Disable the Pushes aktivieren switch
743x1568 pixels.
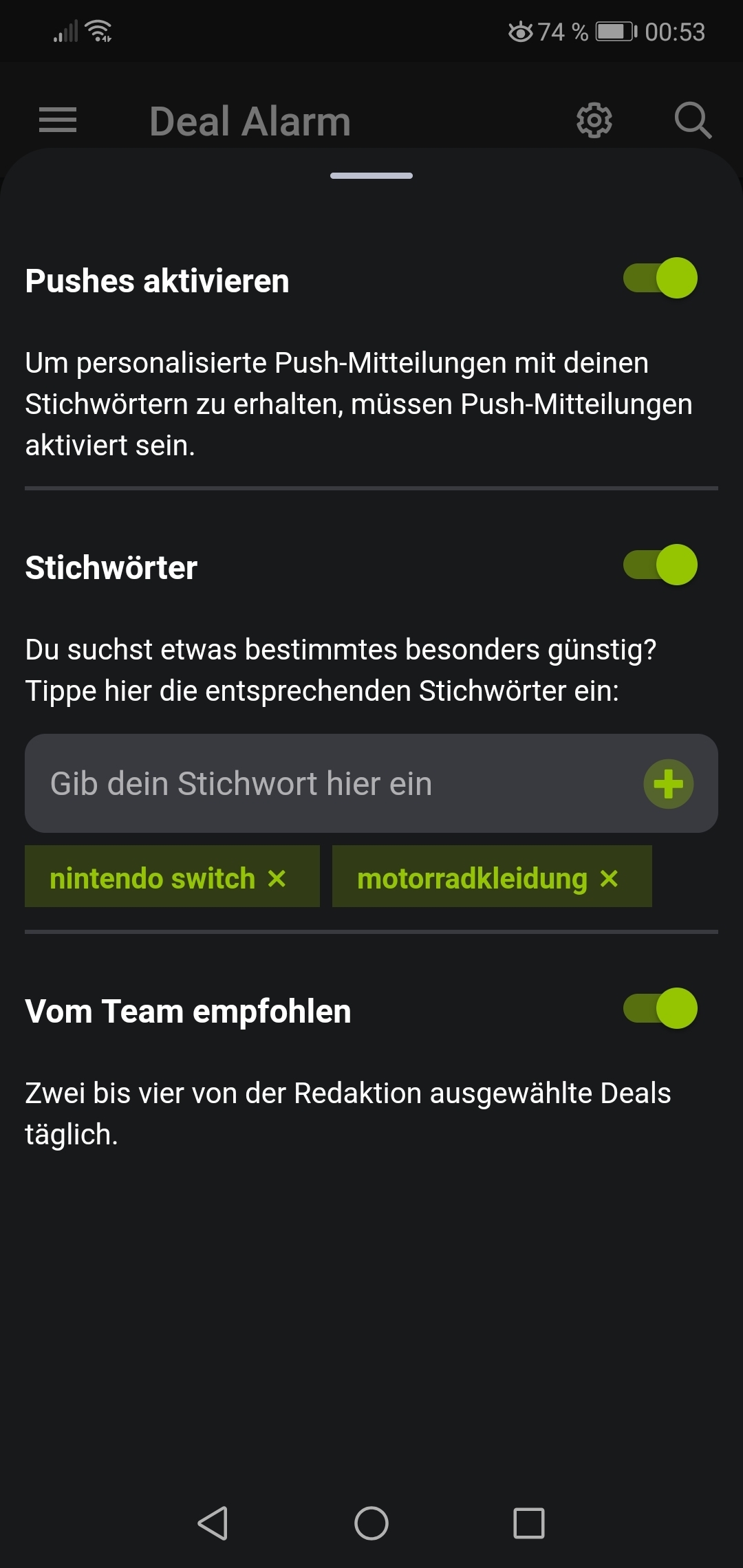coord(660,278)
